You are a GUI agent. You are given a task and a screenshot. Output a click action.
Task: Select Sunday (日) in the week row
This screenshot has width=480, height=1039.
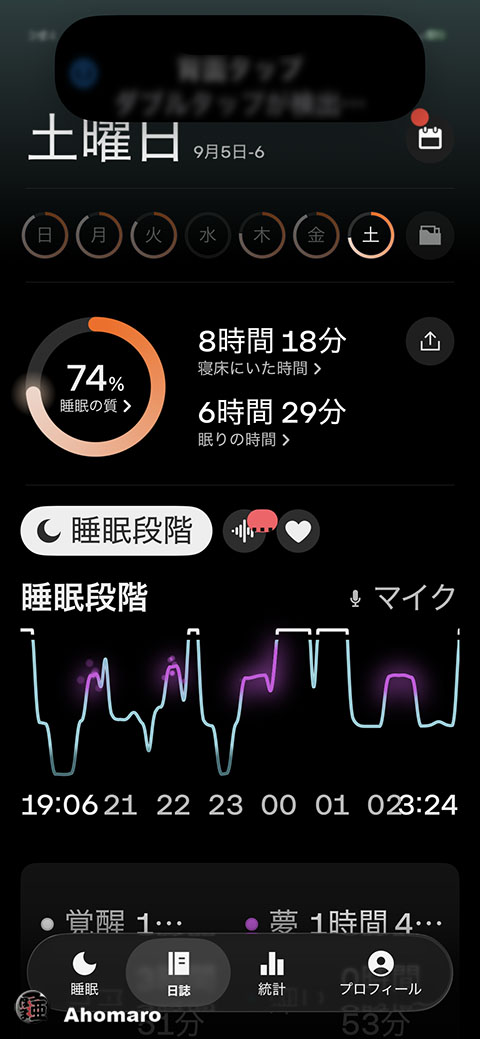point(45,235)
